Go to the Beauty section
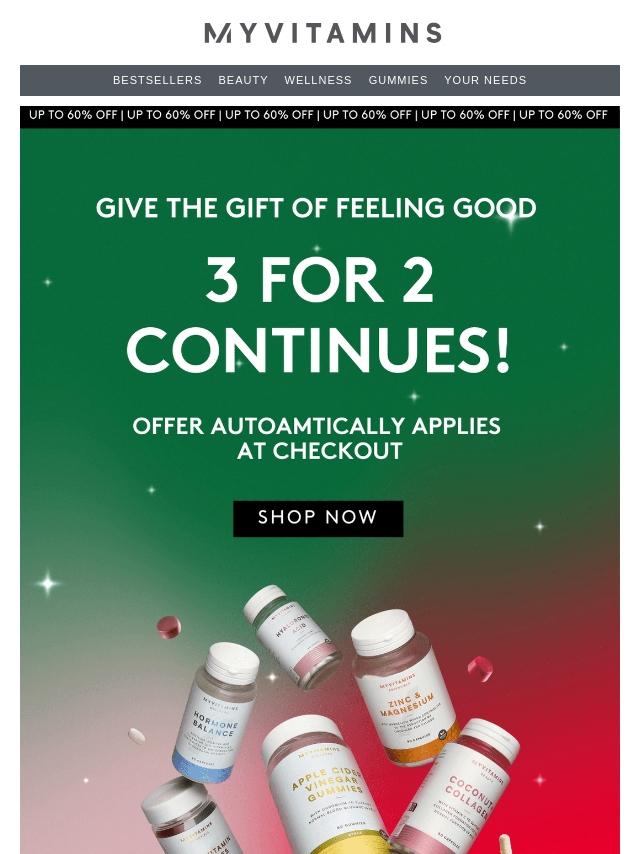Image resolution: width=640 pixels, height=854 pixels. coord(243,80)
